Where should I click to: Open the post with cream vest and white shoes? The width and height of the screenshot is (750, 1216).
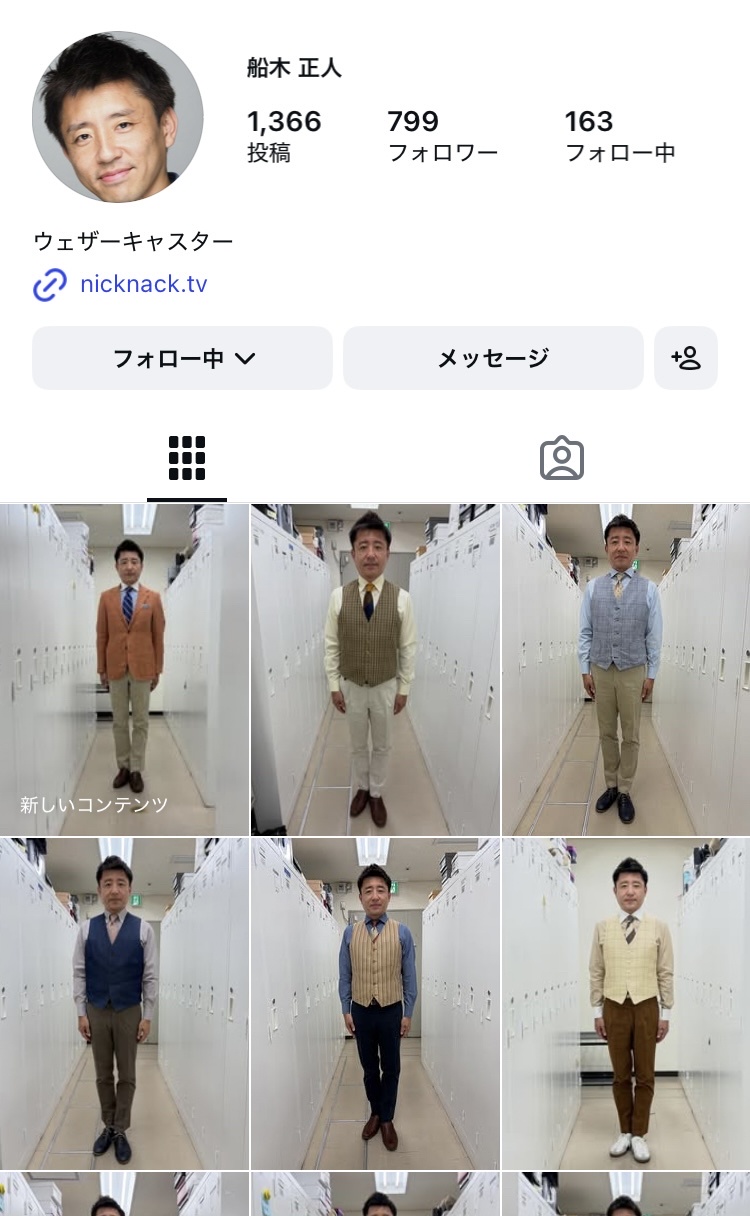coord(626,1003)
